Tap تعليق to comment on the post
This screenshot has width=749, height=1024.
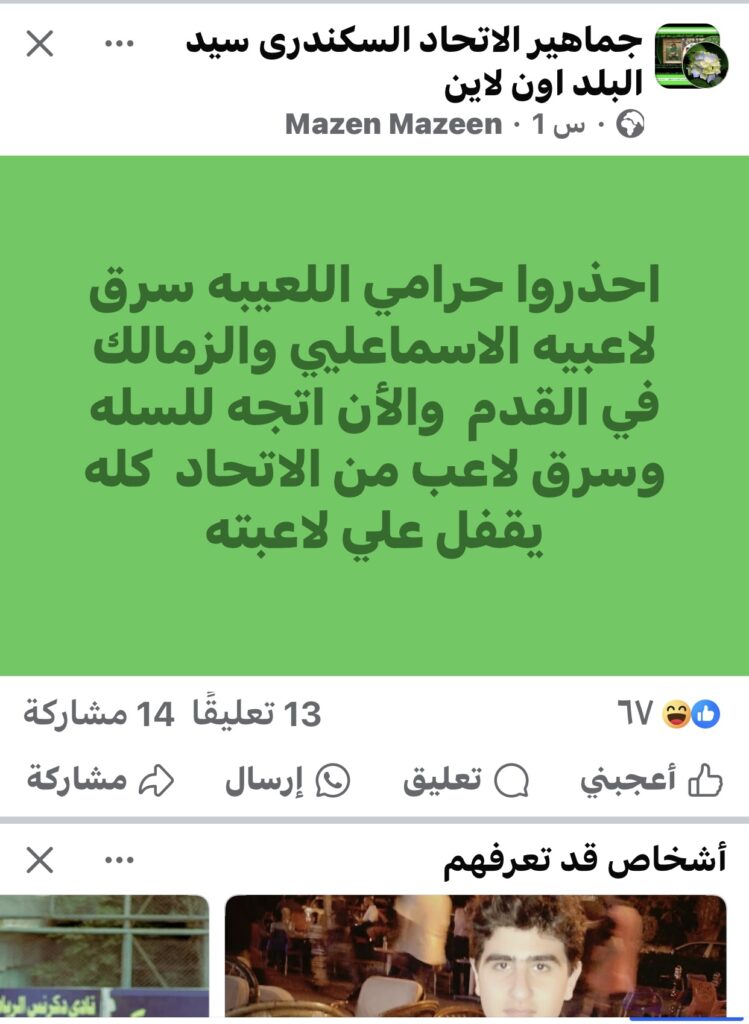click(x=466, y=781)
